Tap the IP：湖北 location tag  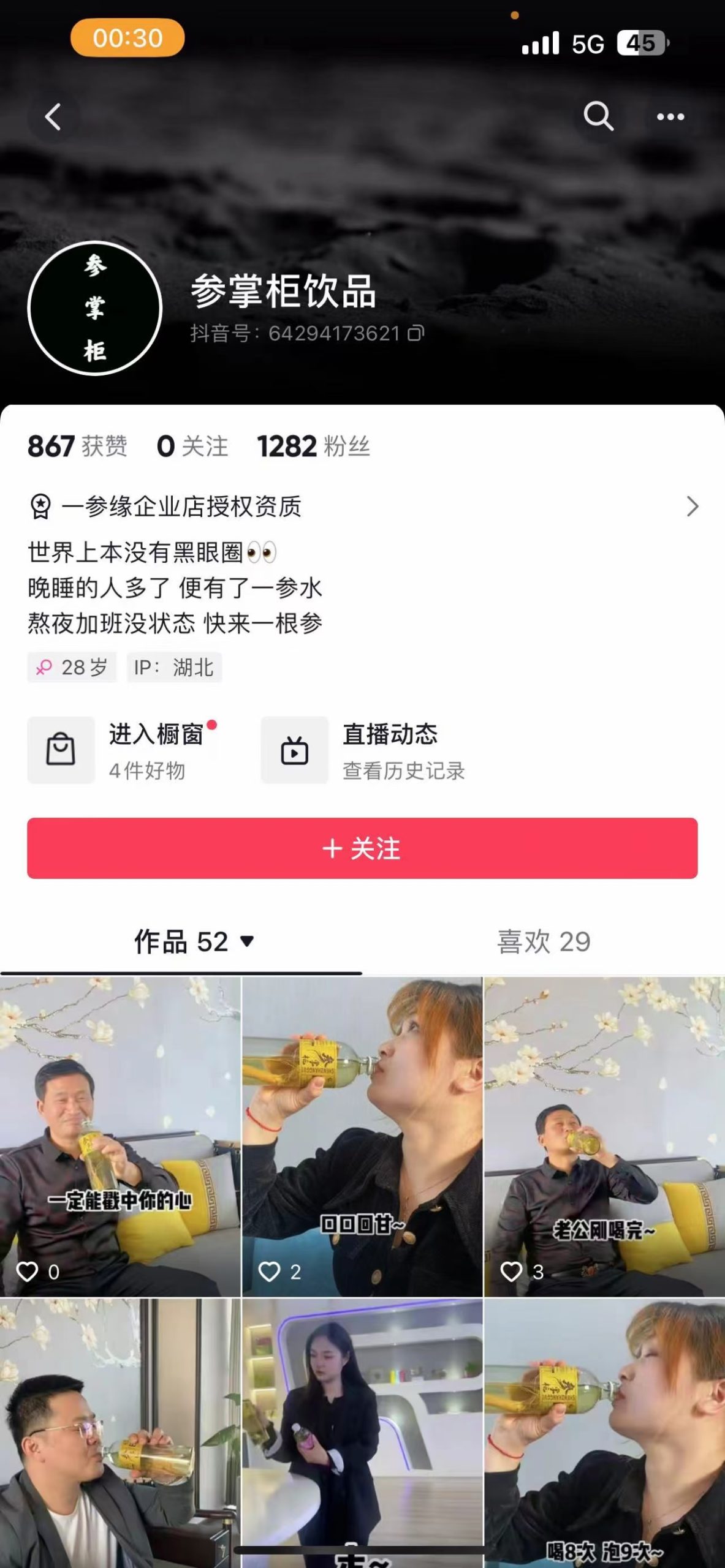pos(175,667)
